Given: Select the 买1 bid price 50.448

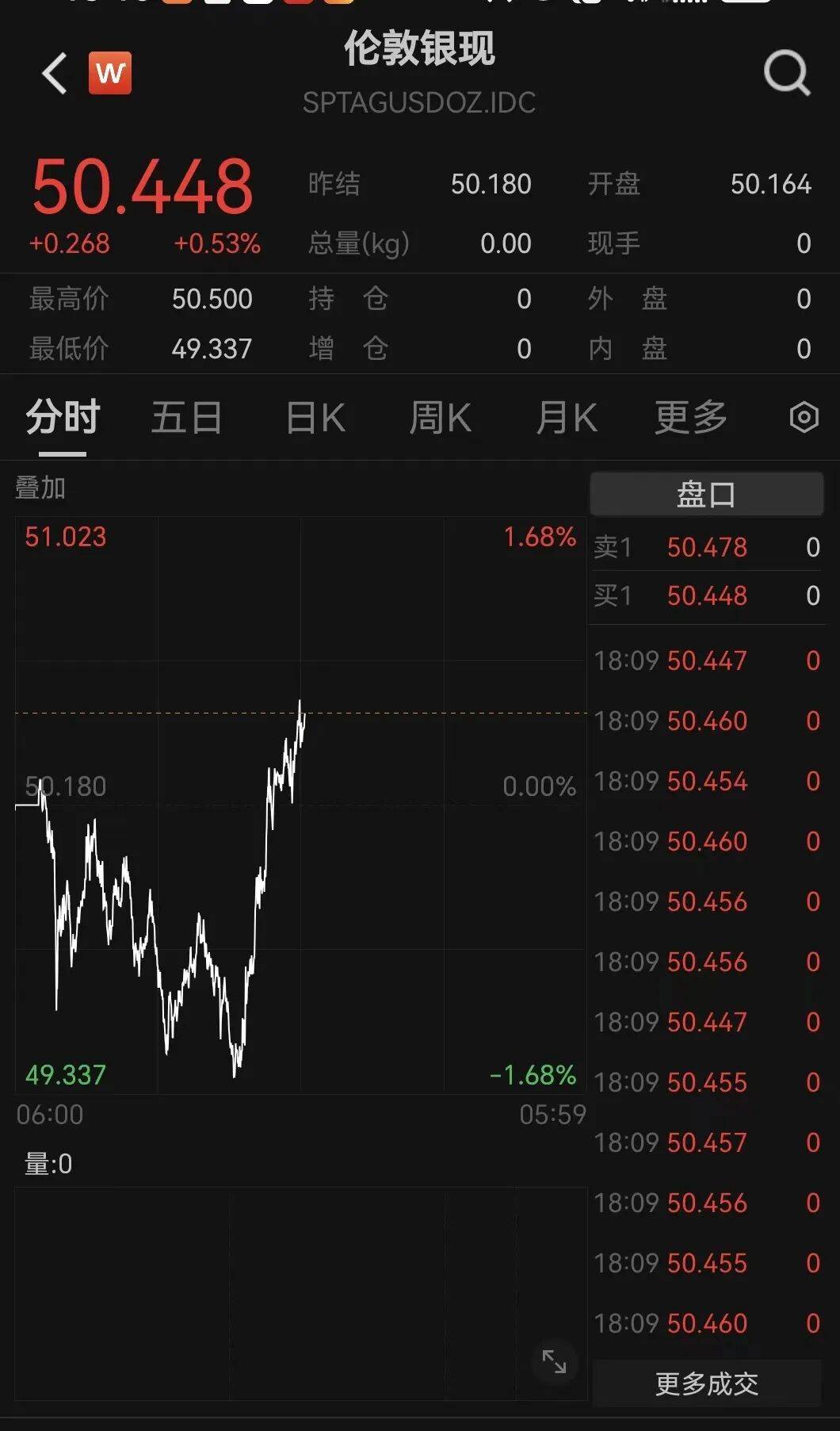Looking at the screenshot, I should 706,595.
